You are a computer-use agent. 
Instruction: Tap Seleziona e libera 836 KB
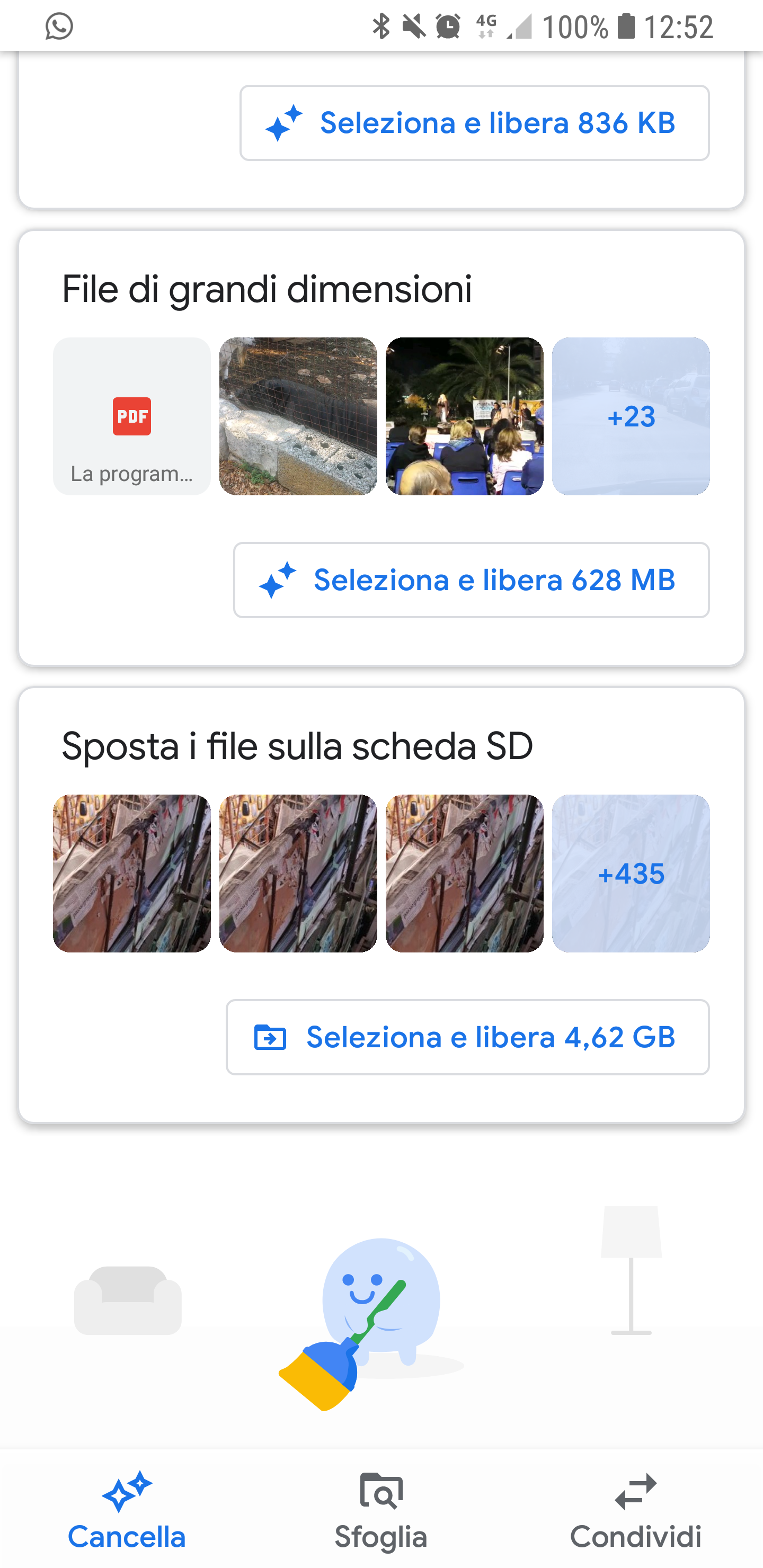(474, 123)
